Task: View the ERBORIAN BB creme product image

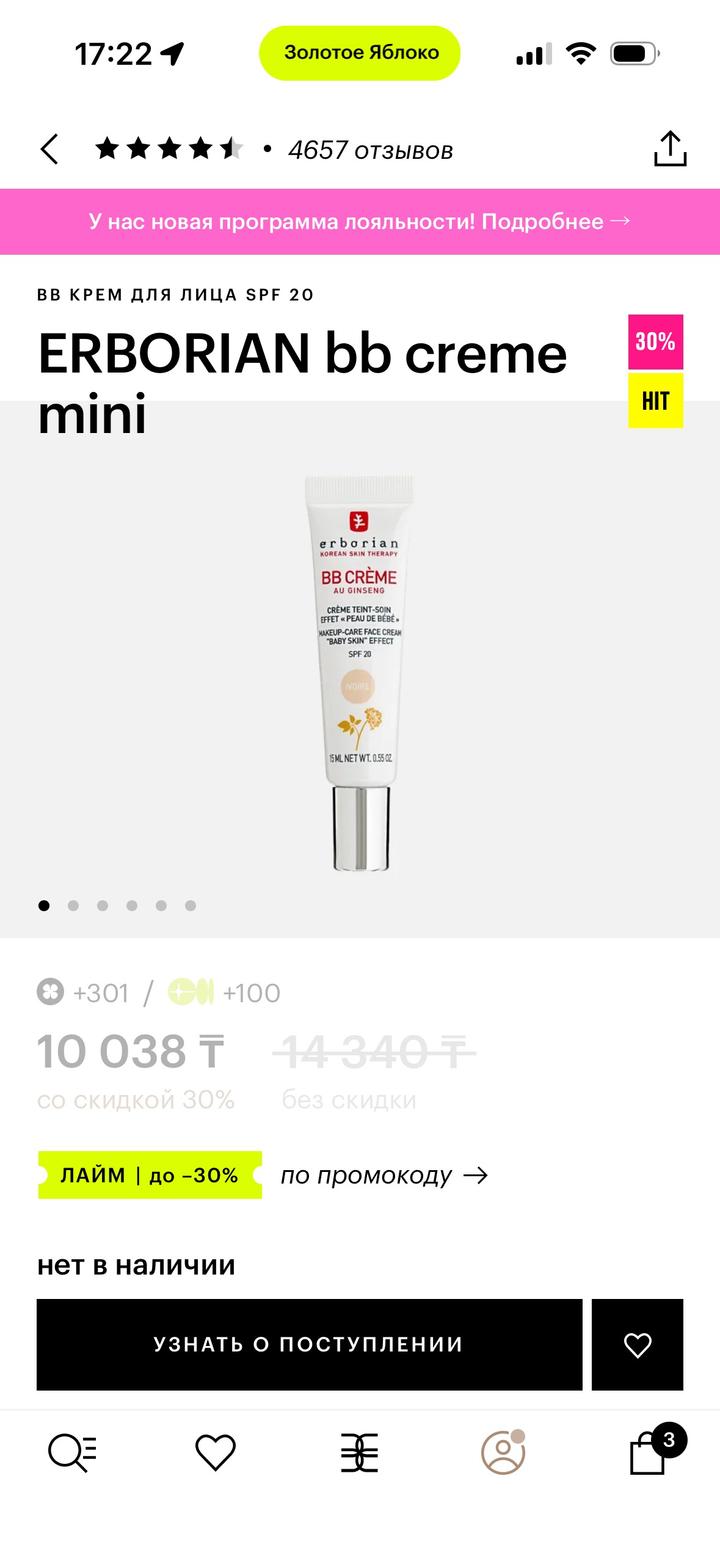Action: [360, 670]
